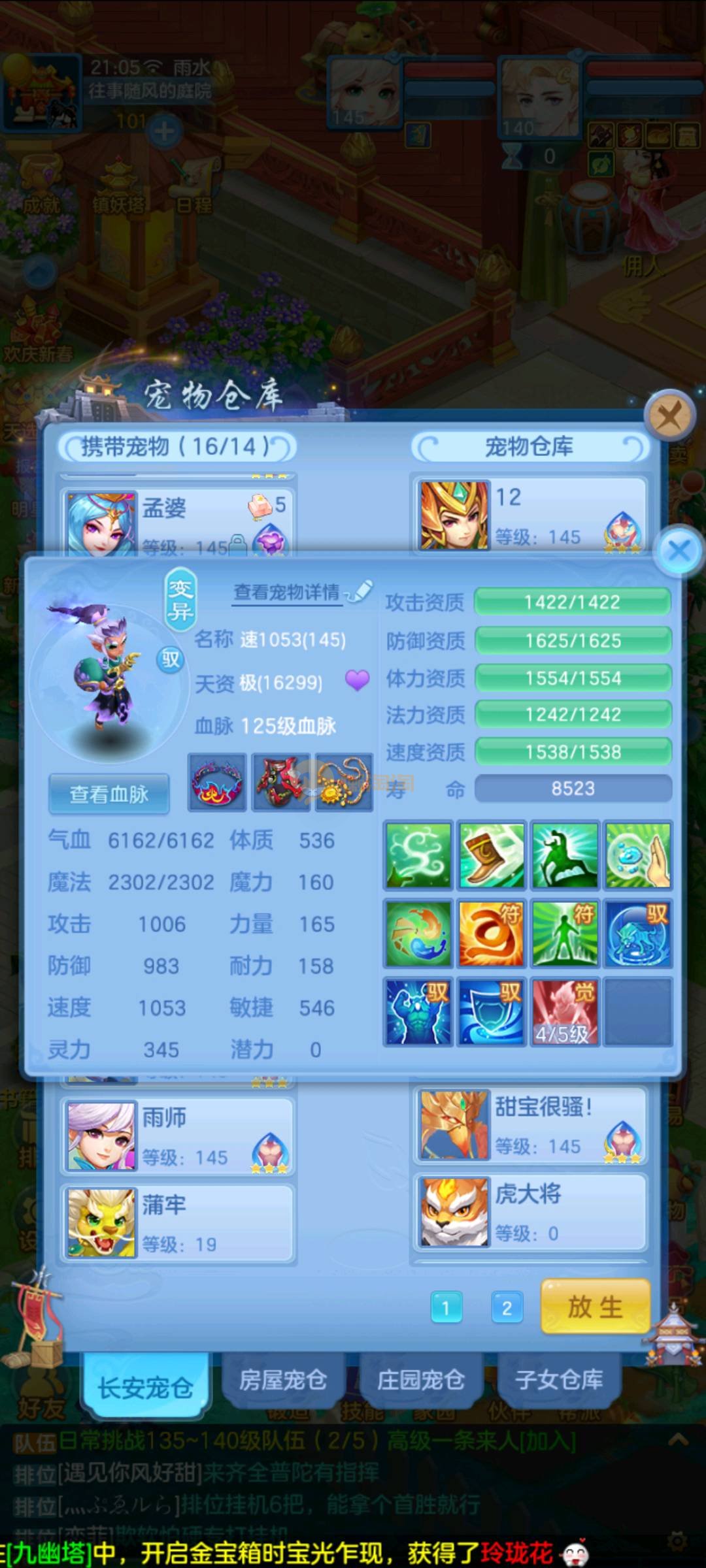Viewport: 706px width, 1568px height.
Task: Tap the 放生 button
Action: coord(595,1307)
